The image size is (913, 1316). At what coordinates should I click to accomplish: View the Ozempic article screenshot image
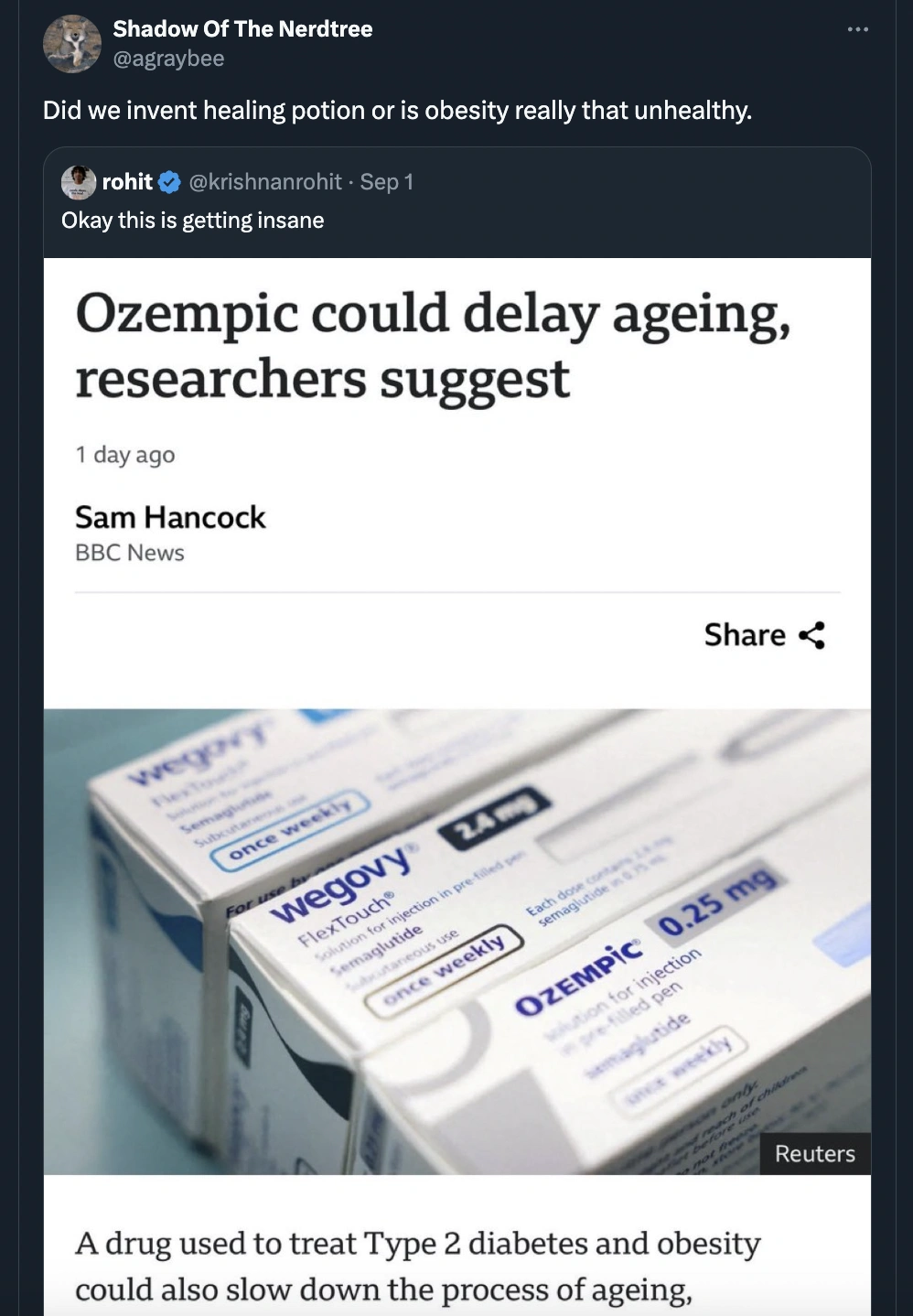click(x=456, y=787)
